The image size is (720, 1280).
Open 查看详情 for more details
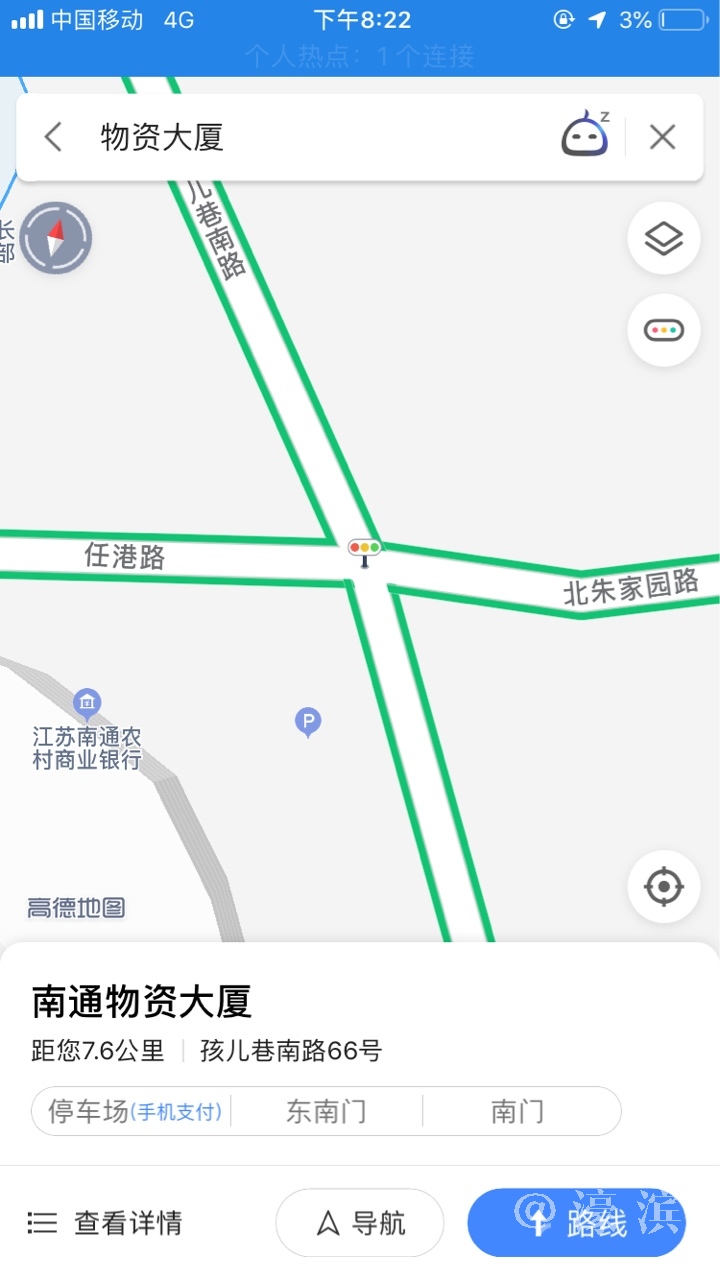[x=105, y=1222]
